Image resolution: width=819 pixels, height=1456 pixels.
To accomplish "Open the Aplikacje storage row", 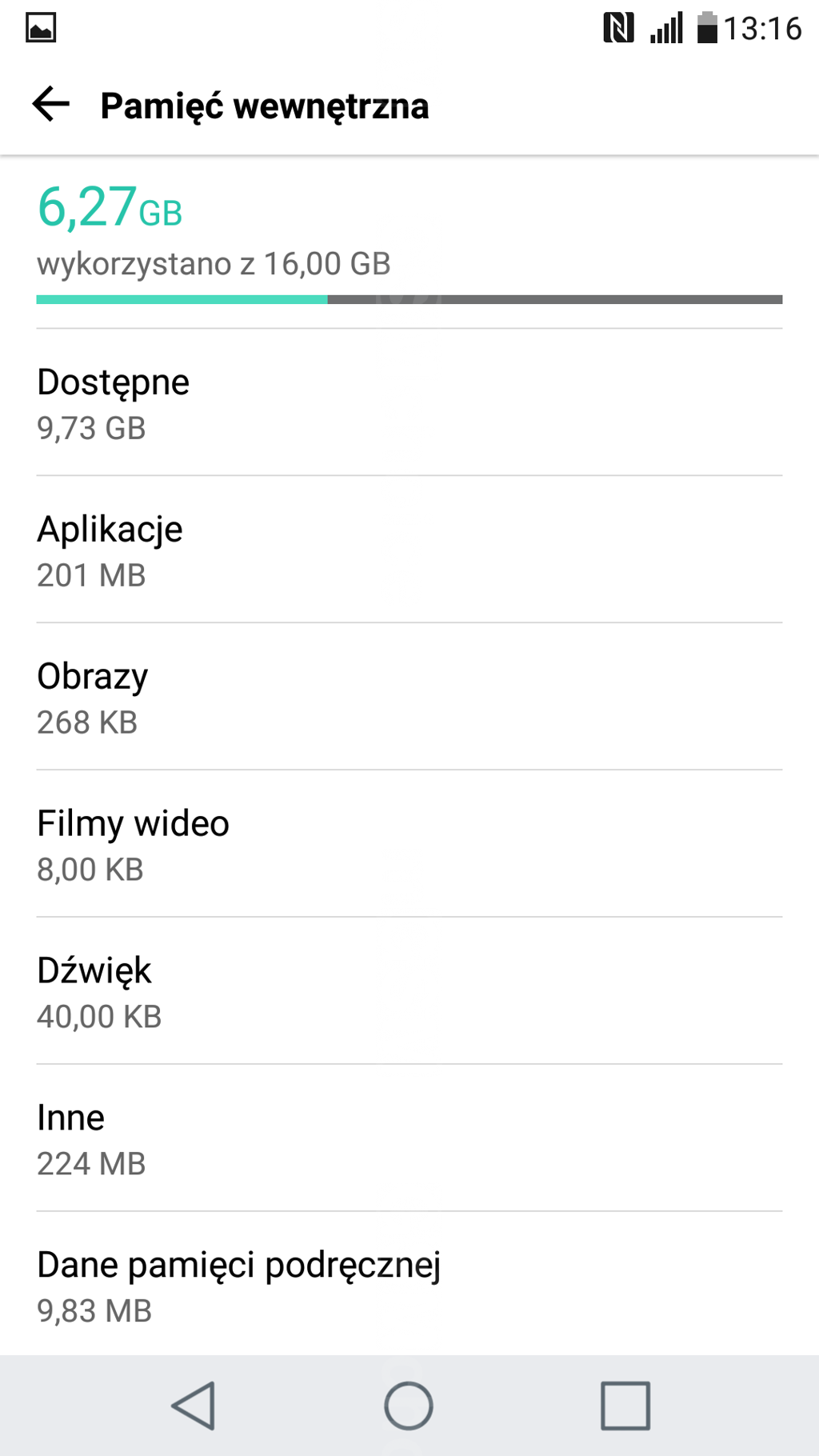I will coord(408,550).
